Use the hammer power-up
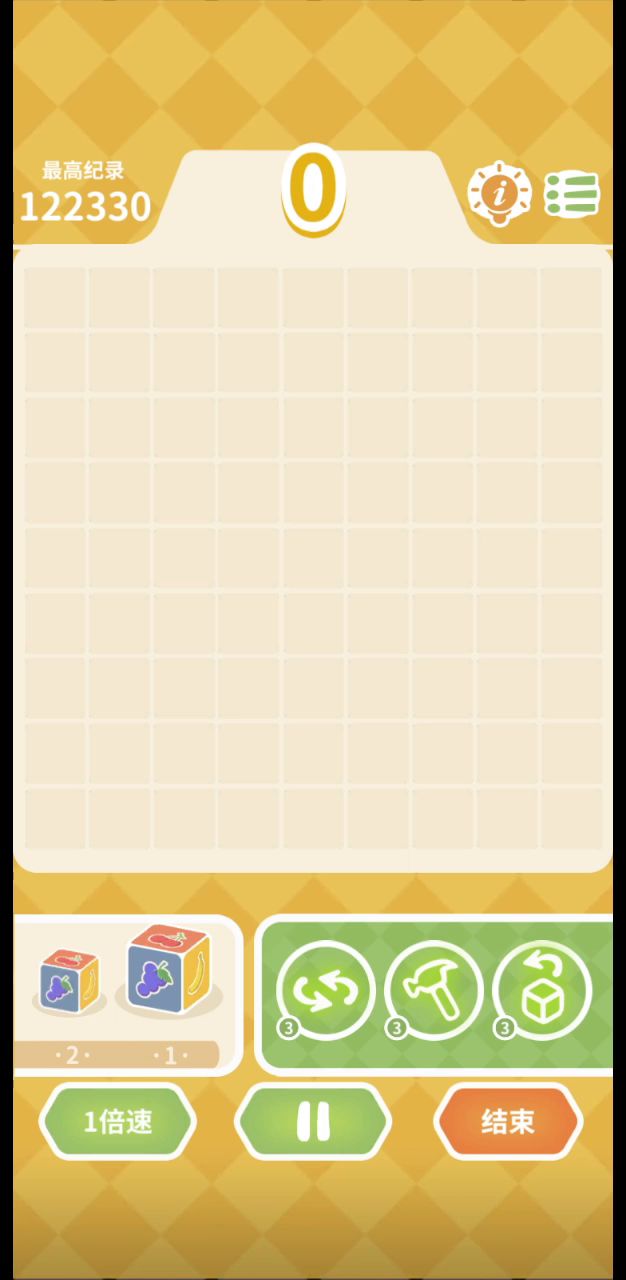This screenshot has height=1280, width=626. [x=434, y=991]
